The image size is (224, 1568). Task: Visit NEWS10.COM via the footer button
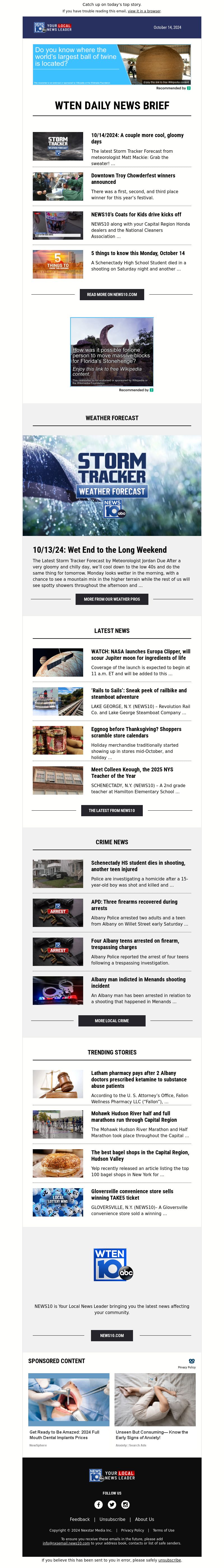point(111,1335)
